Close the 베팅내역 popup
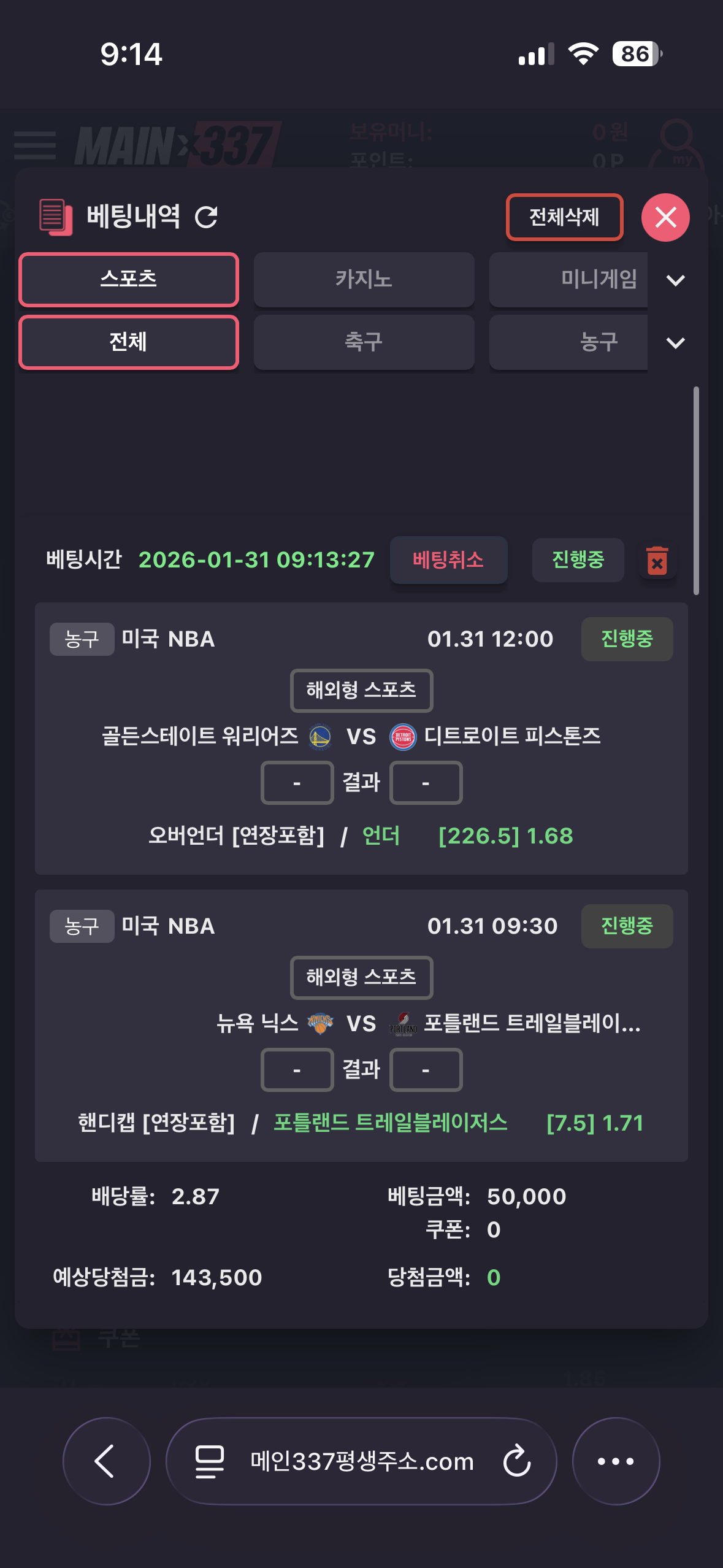The image size is (723, 1568). click(x=665, y=217)
